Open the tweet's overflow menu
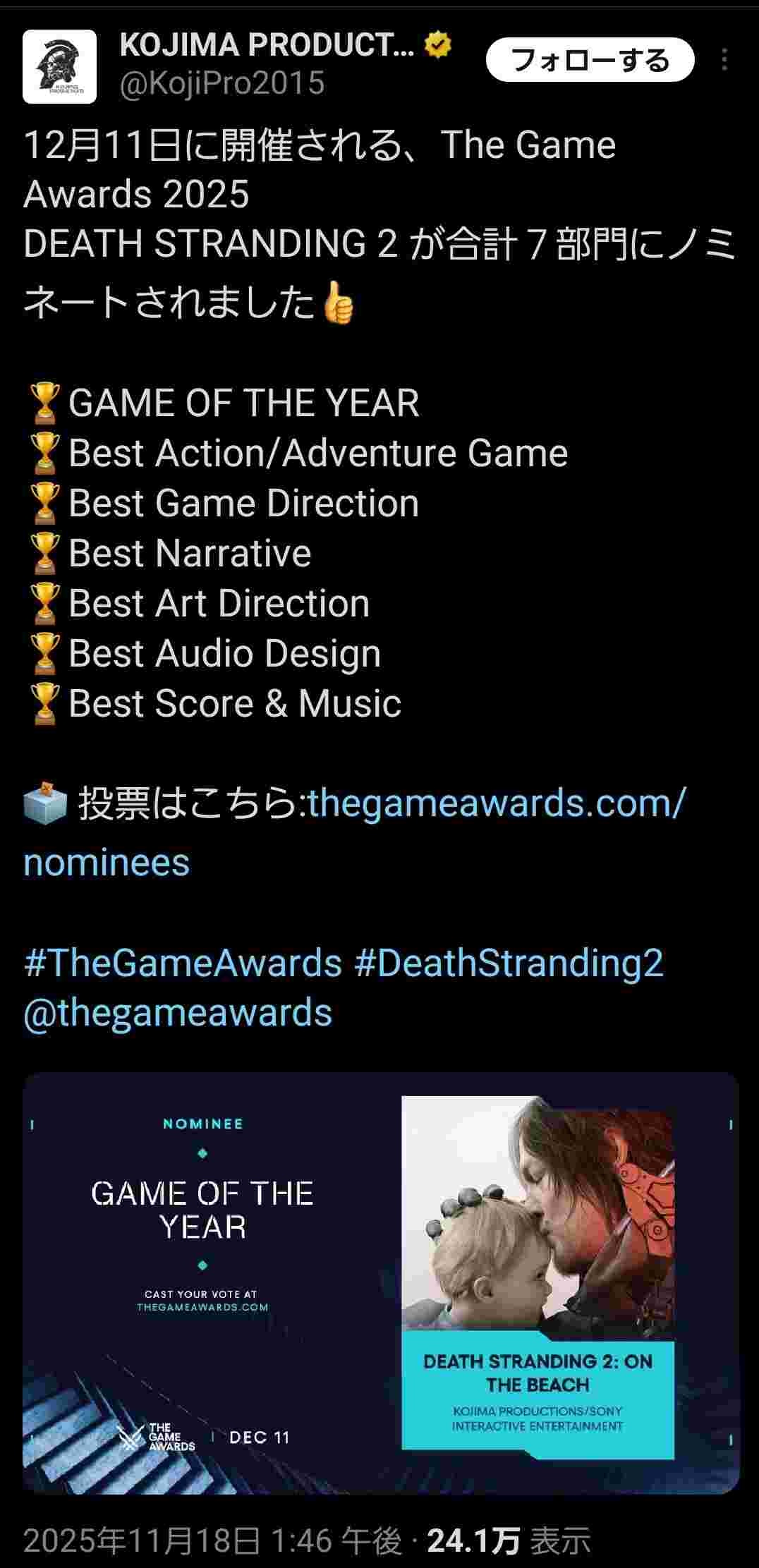 click(724, 61)
